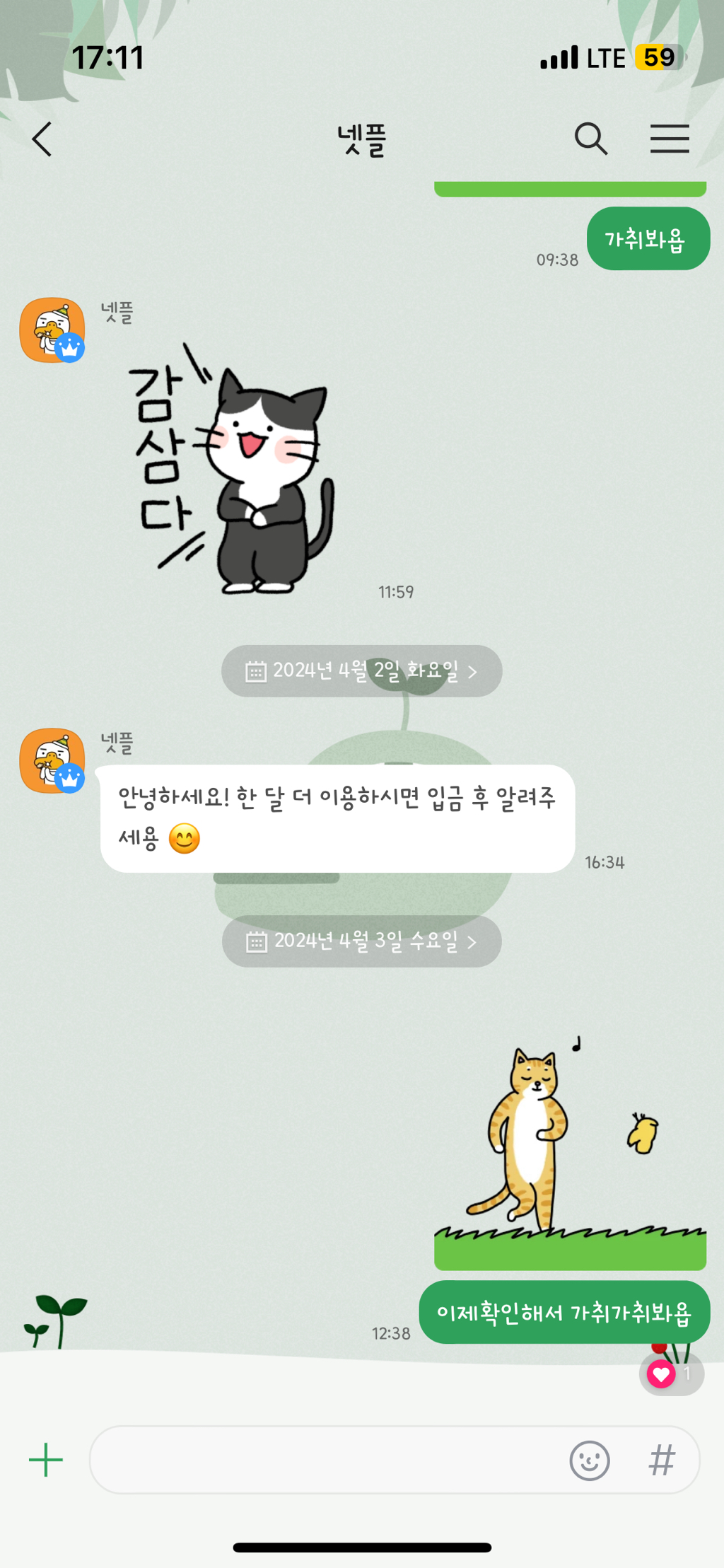Tap the 이제확인해서 가취가취봐욥 message bubble

coord(566,1313)
